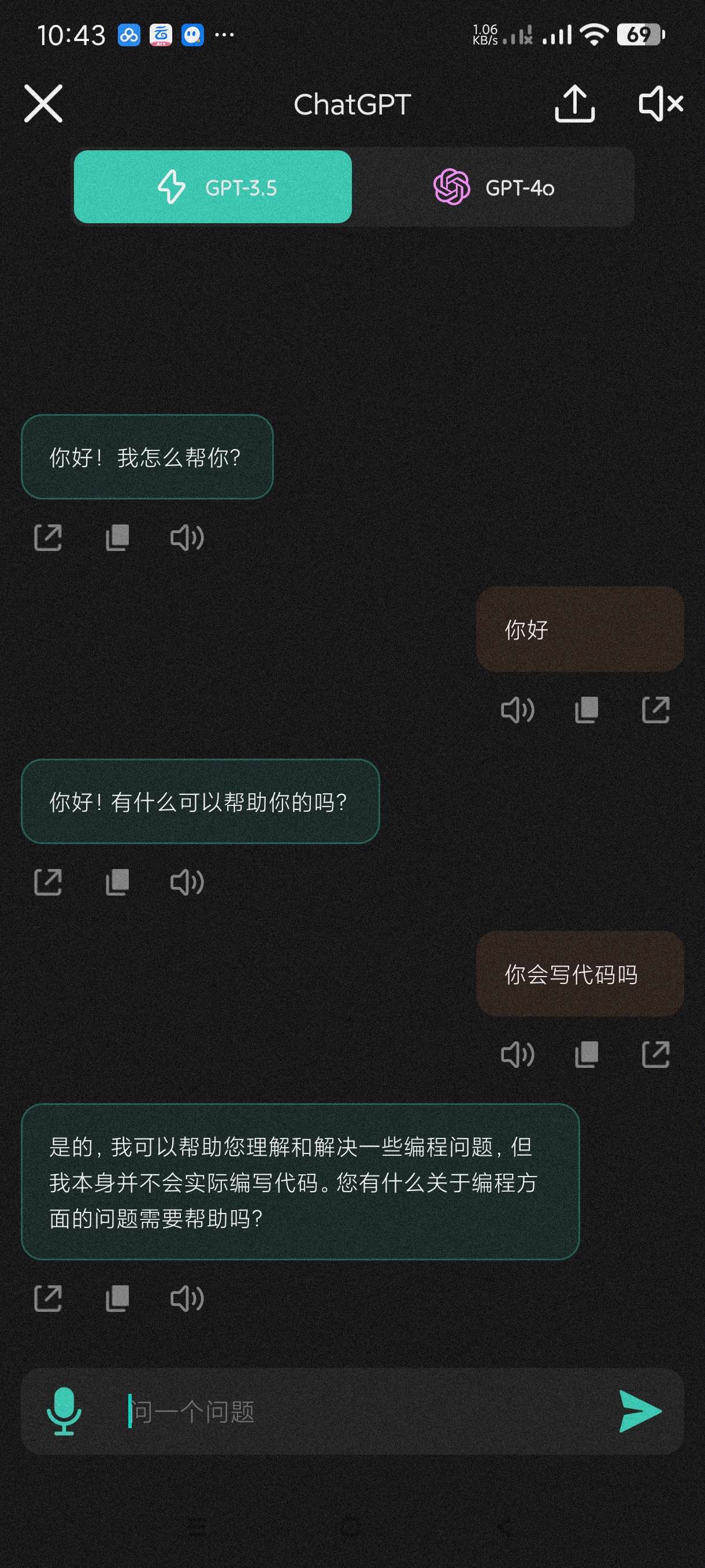
Task: Share the reply starting with '是的，我可以帮助您'
Action: [48, 1299]
